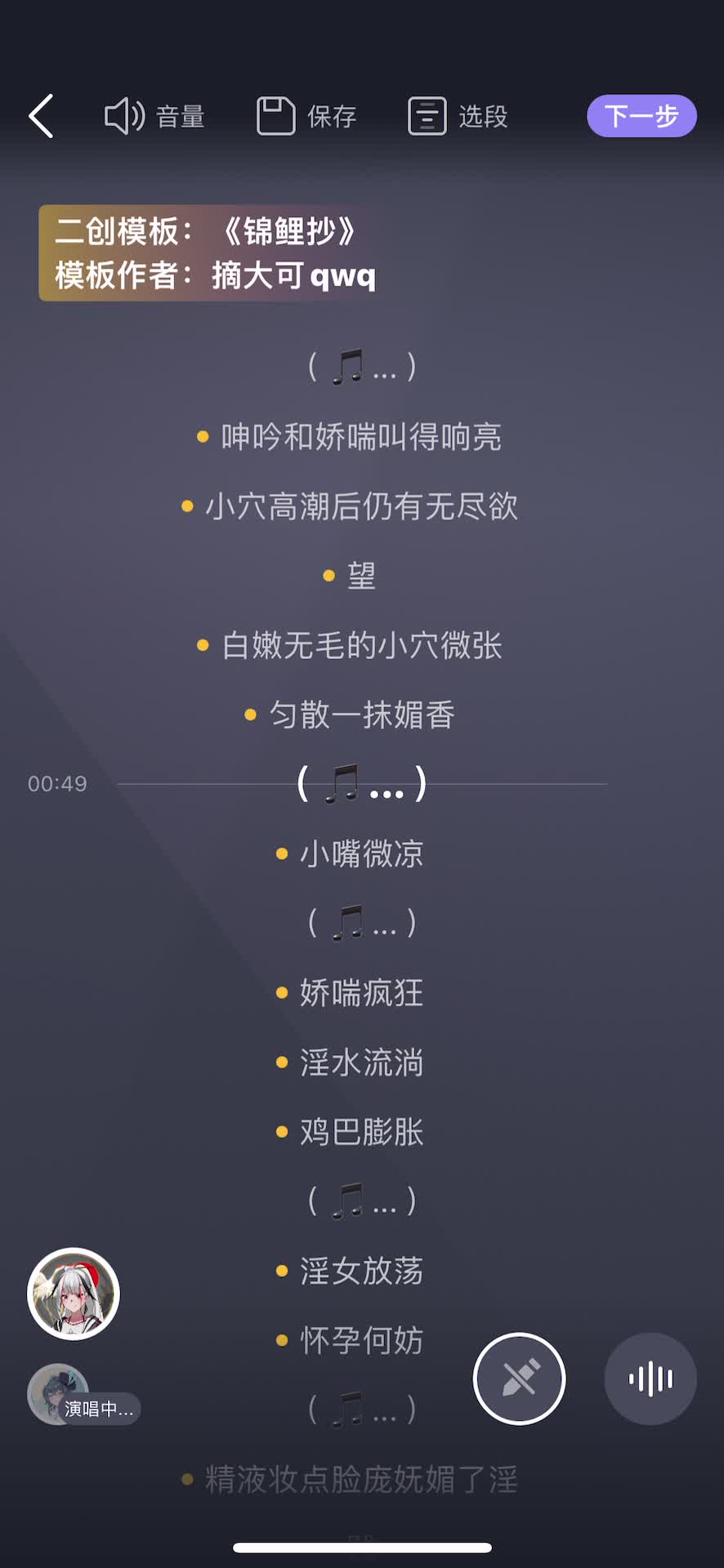Toggle the pencil edit button
The width and height of the screenshot is (724, 1568).
[519, 1379]
